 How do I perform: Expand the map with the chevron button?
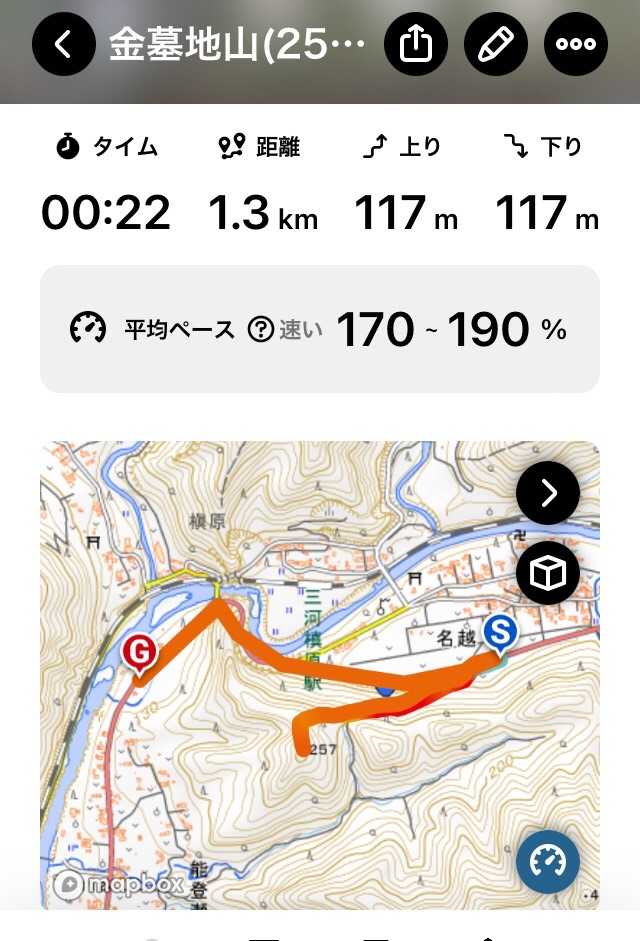point(548,493)
